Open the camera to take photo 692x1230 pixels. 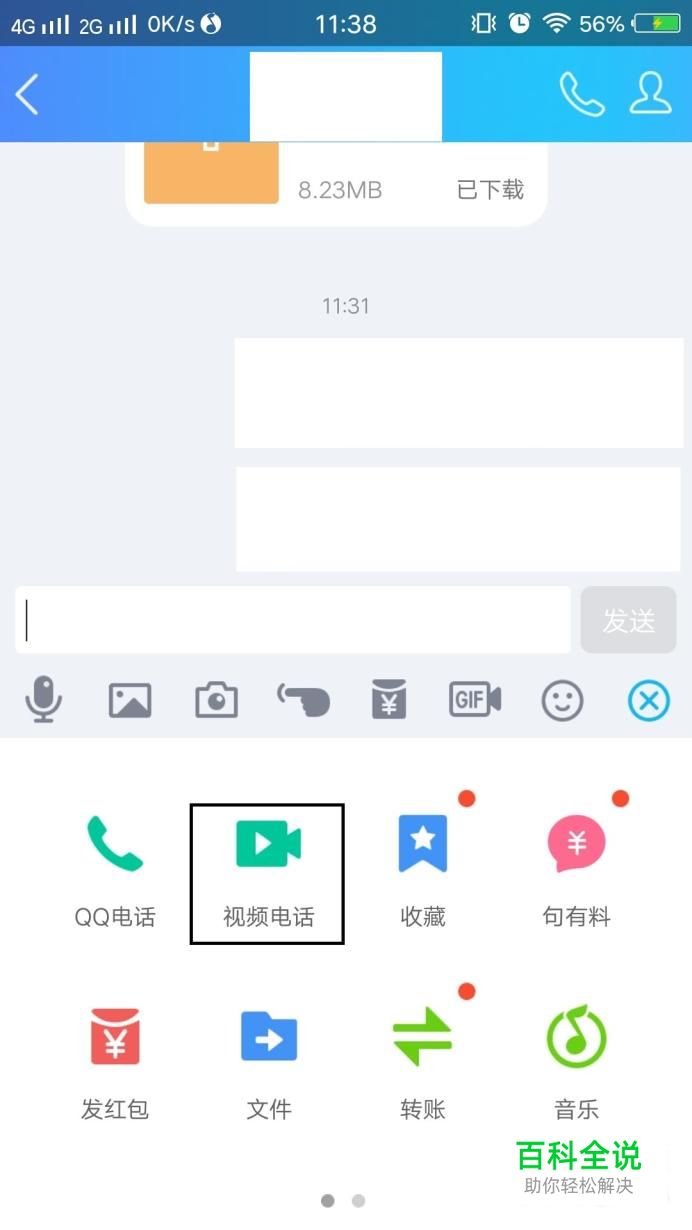pos(216,700)
